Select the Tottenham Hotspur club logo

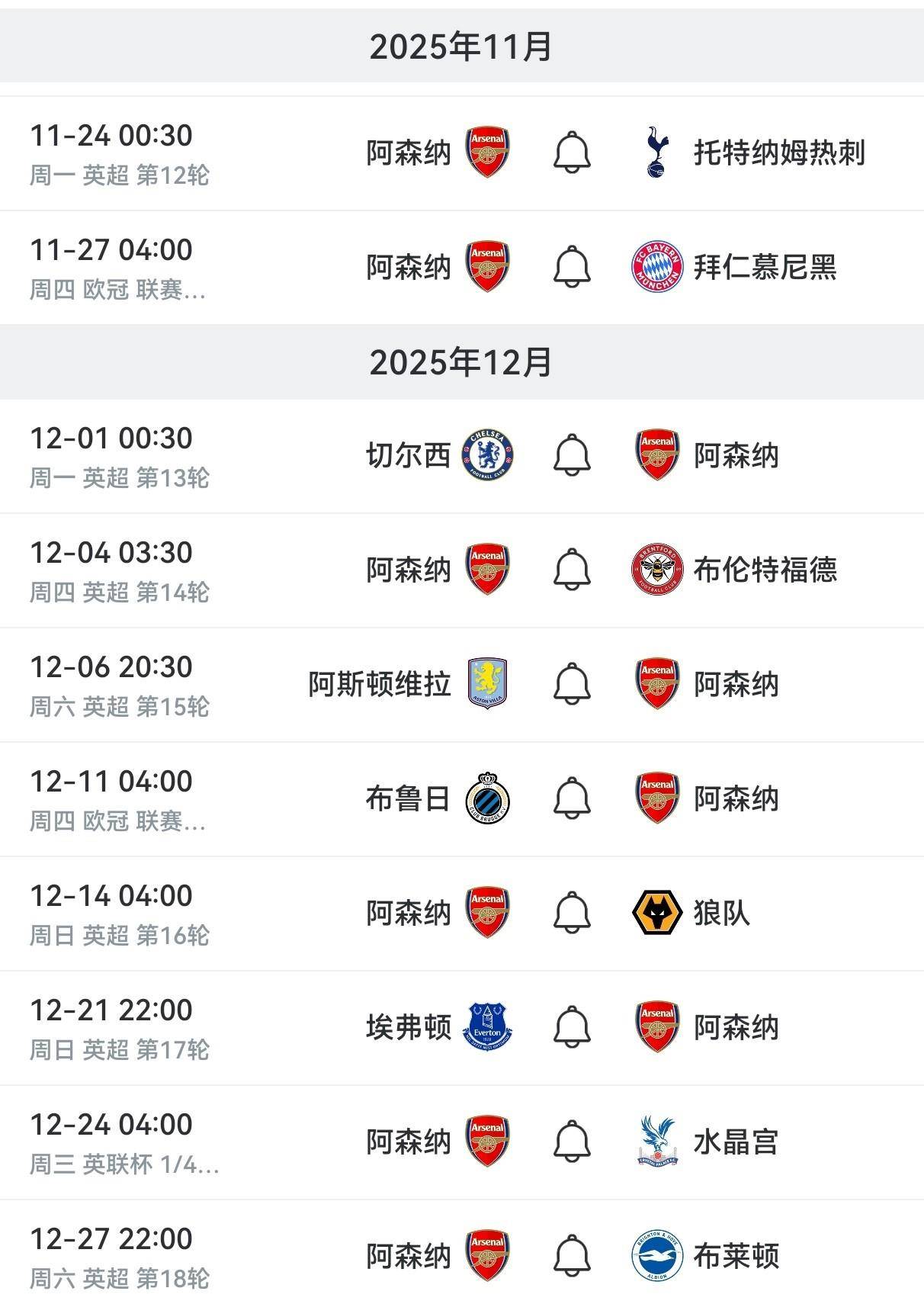coord(656,151)
